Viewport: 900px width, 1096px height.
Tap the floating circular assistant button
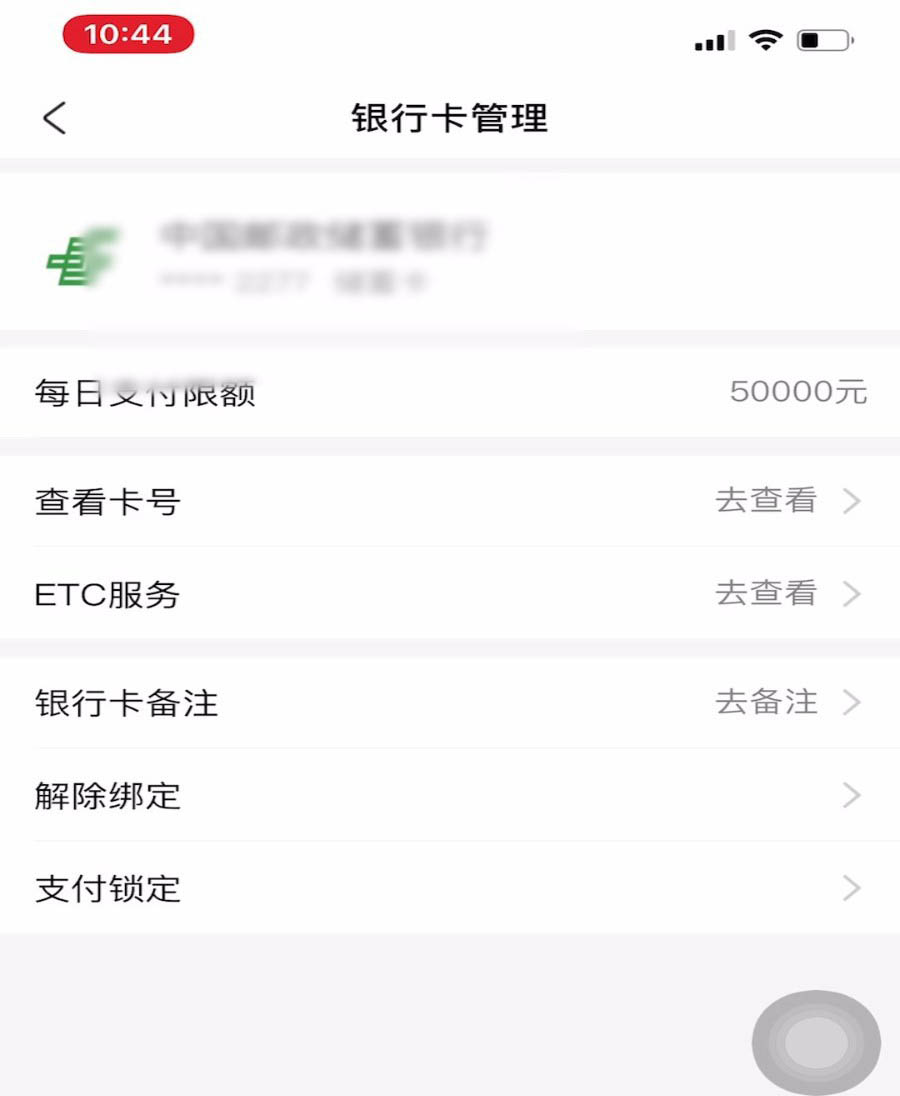coord(816,1041)
